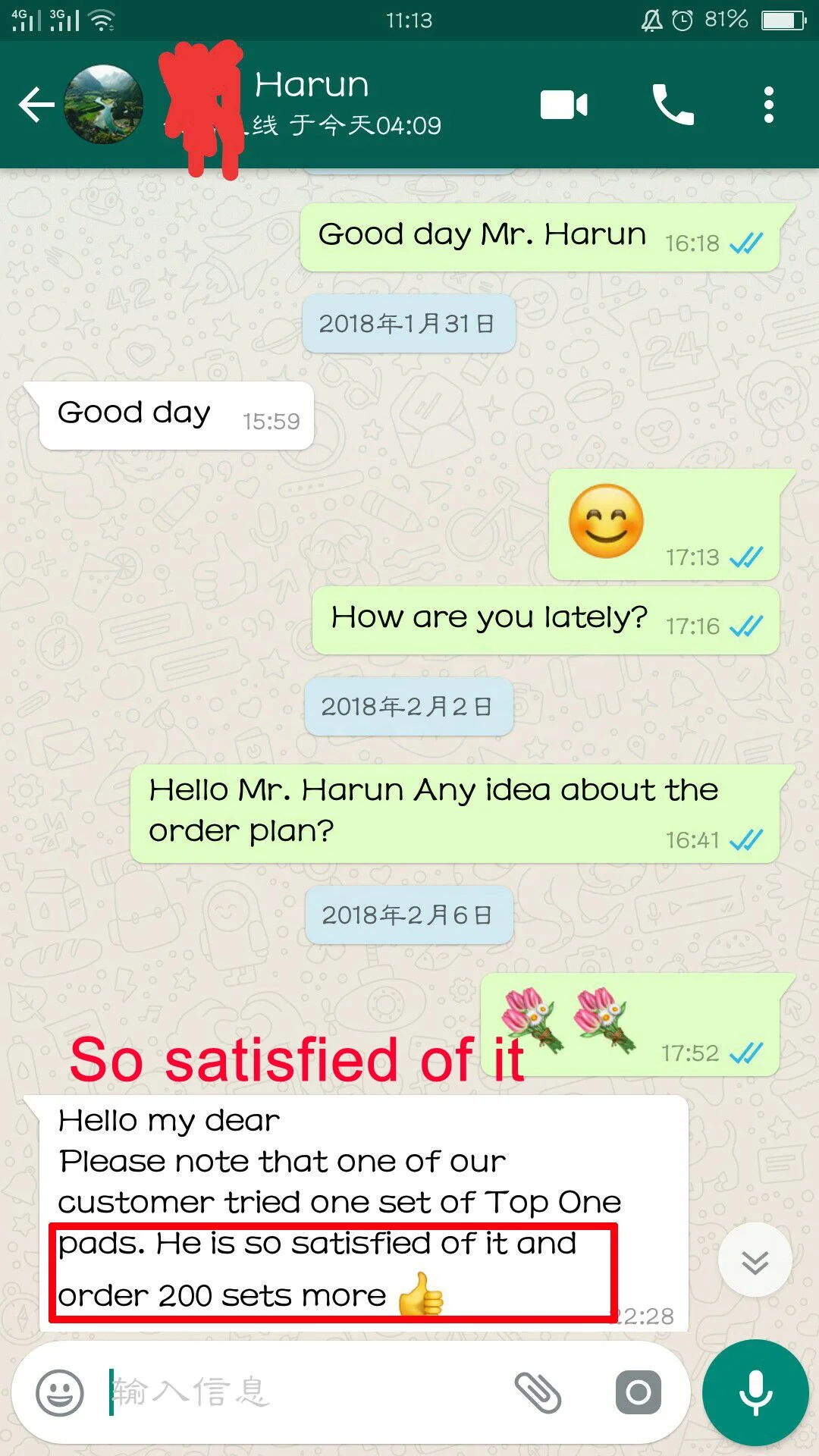This screenshot has height=1456, width=819.
Task: Tap the microphone to record a voice message
Action: tap(755, 1393)
